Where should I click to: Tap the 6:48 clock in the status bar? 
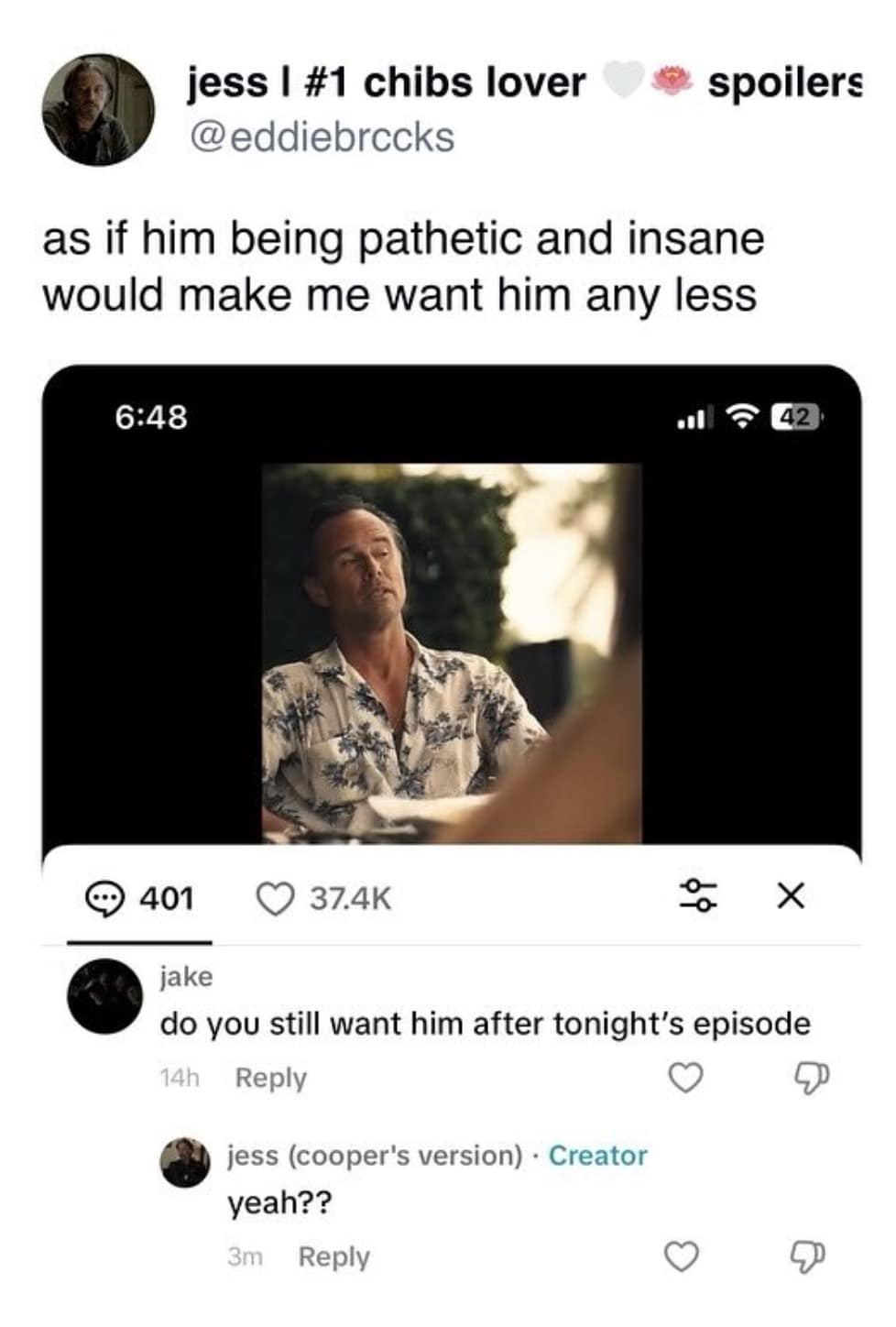click(151, 417)
